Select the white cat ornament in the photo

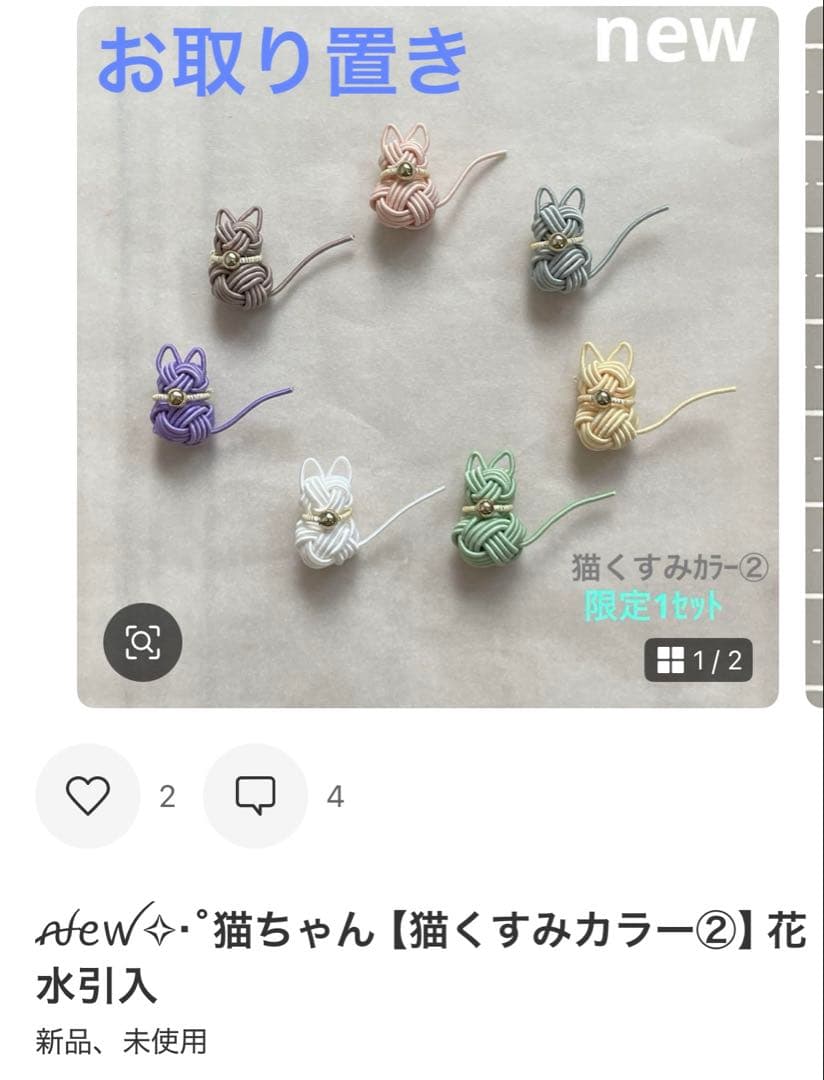point(325,515)
